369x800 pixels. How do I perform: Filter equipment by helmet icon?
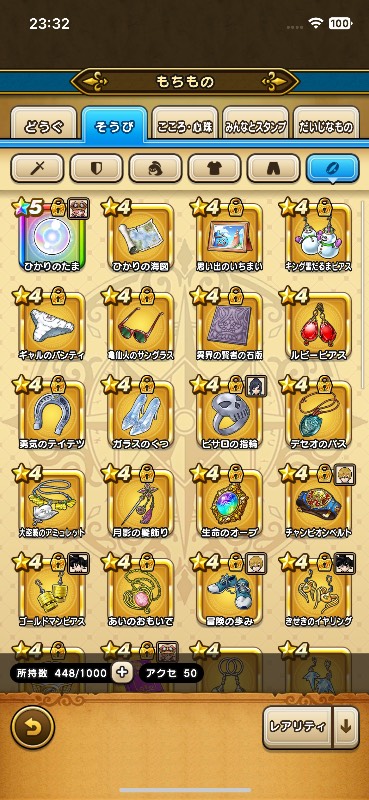tap(156, 168)
